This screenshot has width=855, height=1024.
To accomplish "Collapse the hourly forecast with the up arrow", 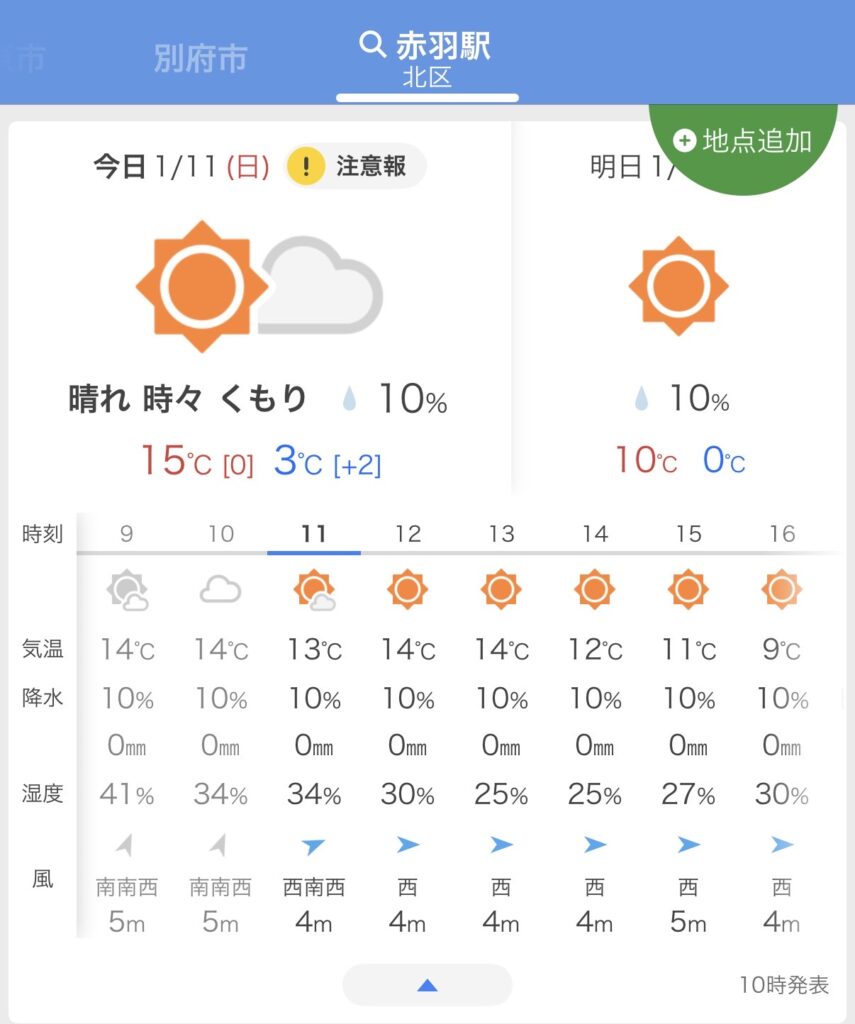I will tap(427, 985).
